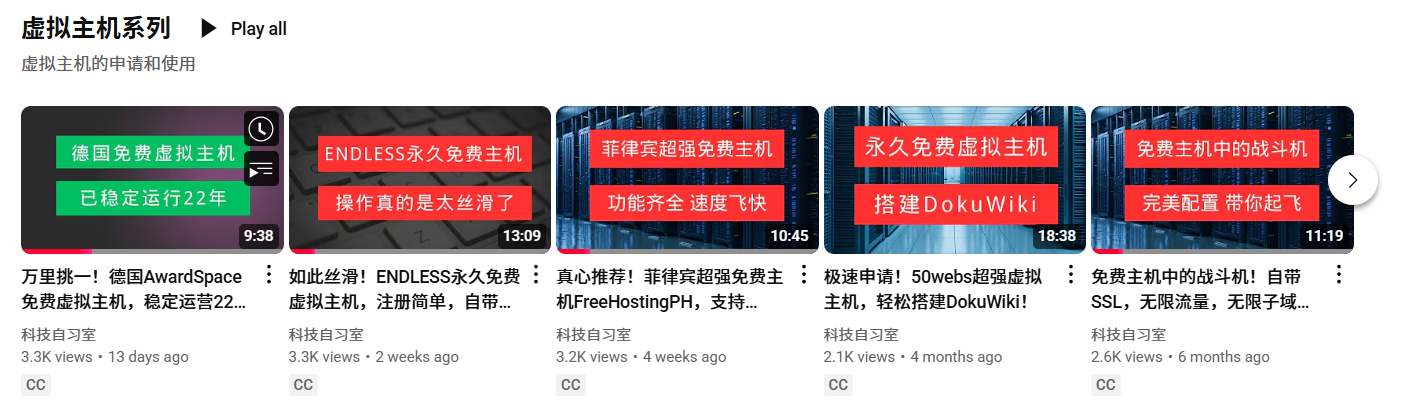The width and height of the screenshot is (1405, 412).
Task: Play all videos in 虚拟主机系列
Action: (x=244, y=29)
